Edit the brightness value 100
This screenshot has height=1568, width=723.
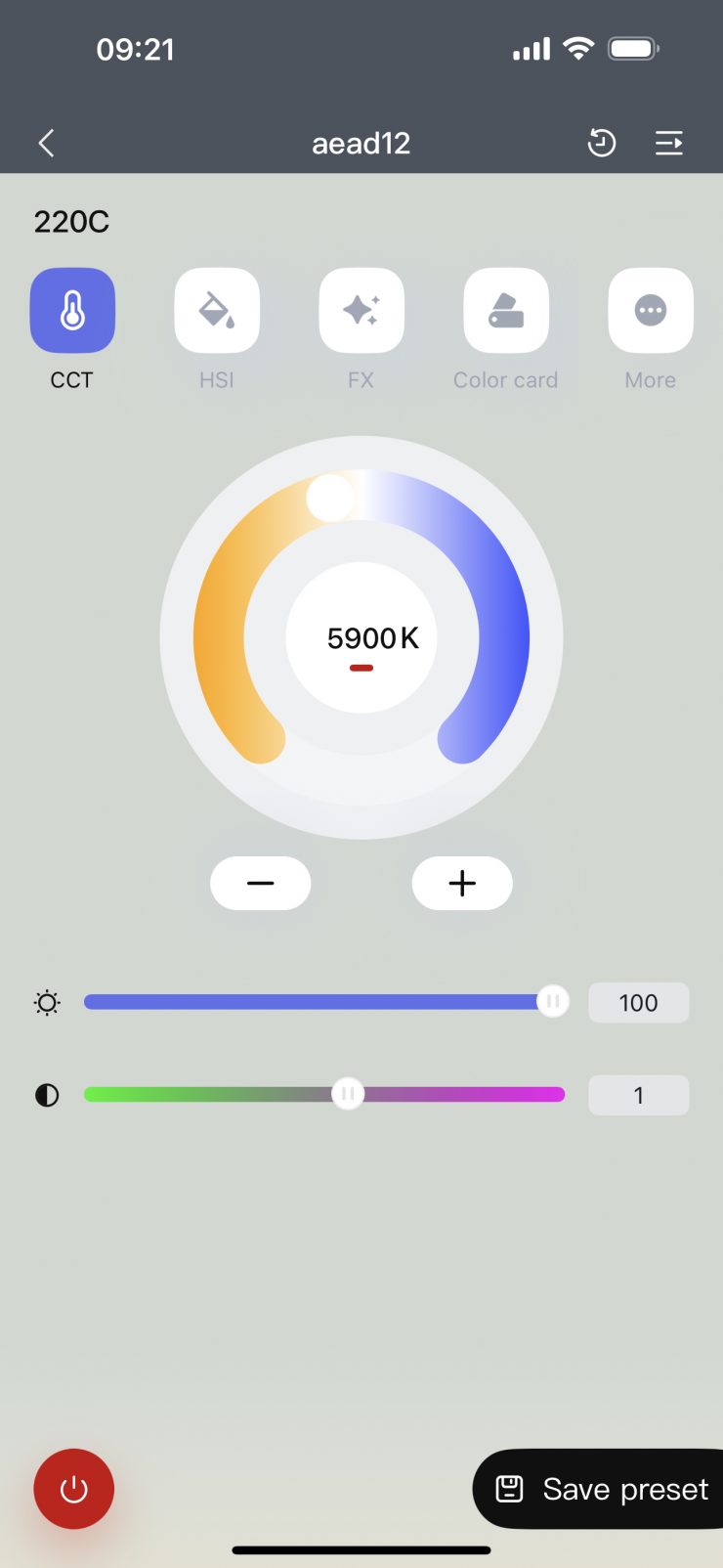tap(638, 1003)
